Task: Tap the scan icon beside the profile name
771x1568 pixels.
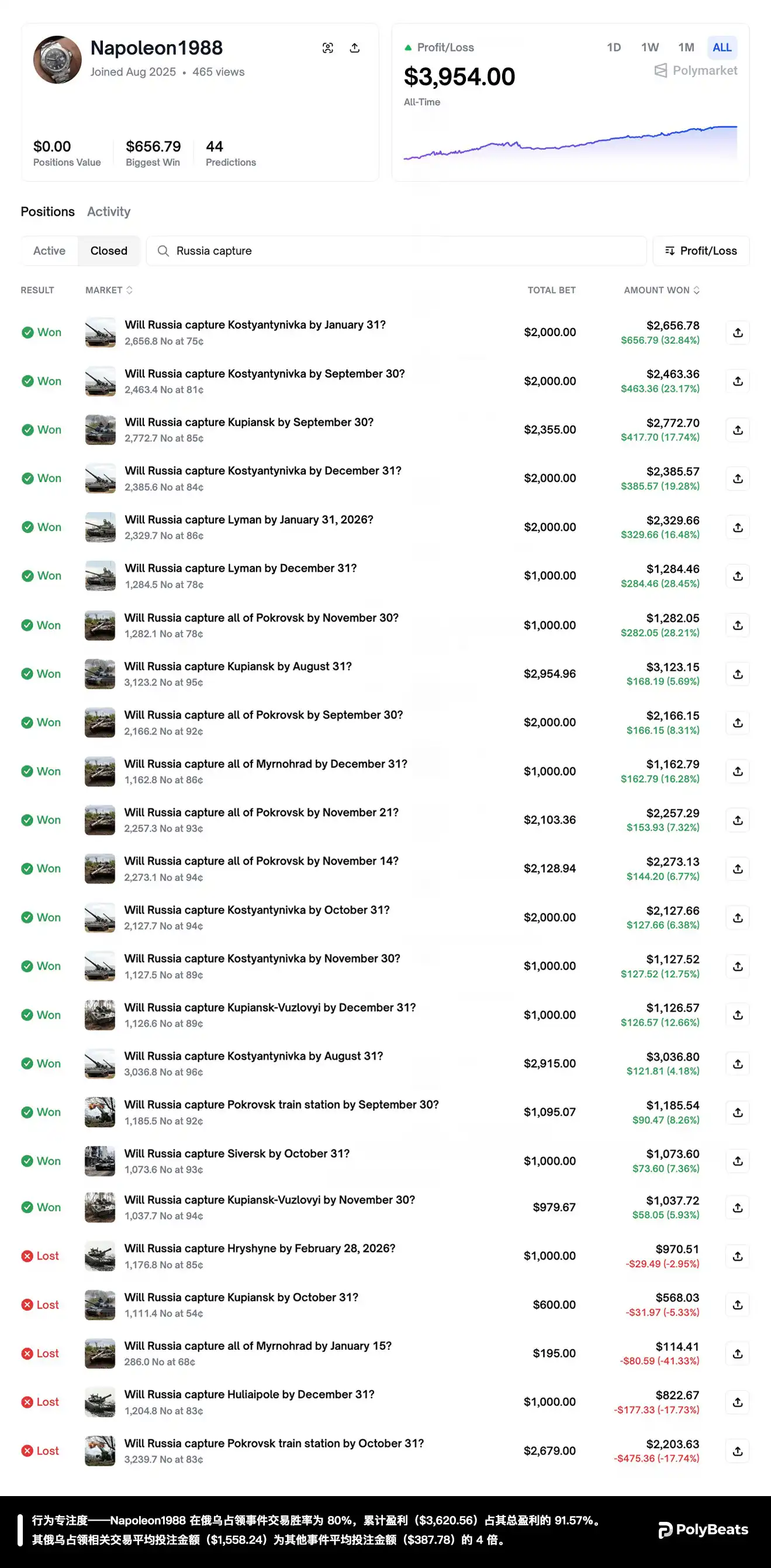Action: pos(328,48)
